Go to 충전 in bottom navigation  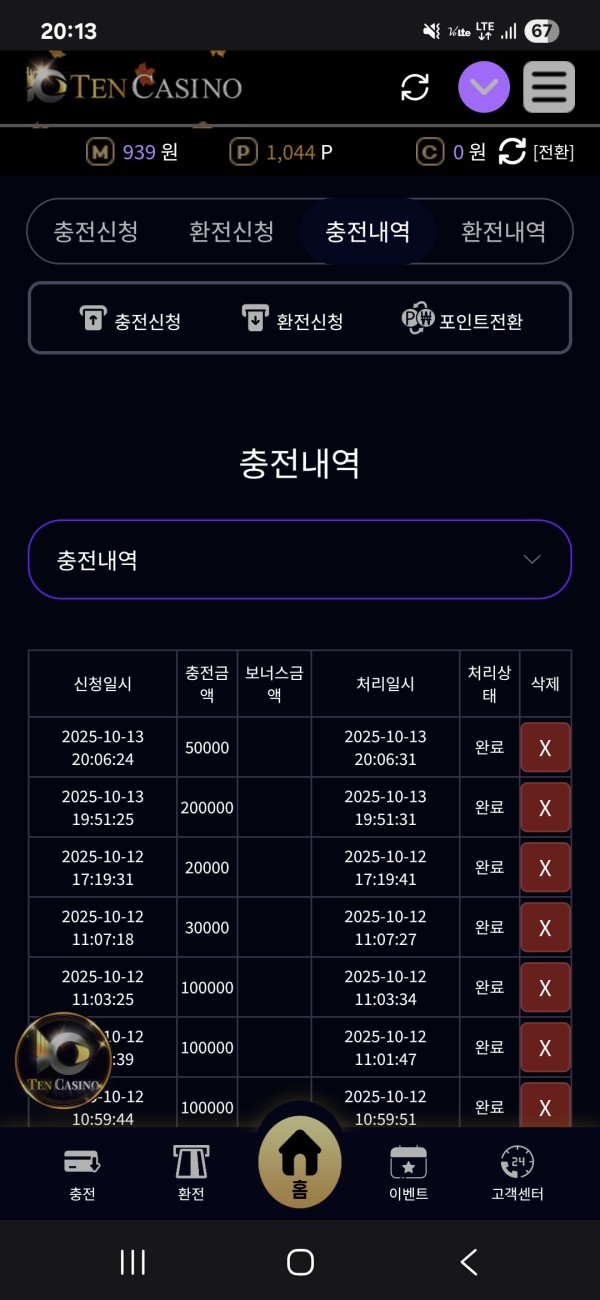[x=82, y=1174]
